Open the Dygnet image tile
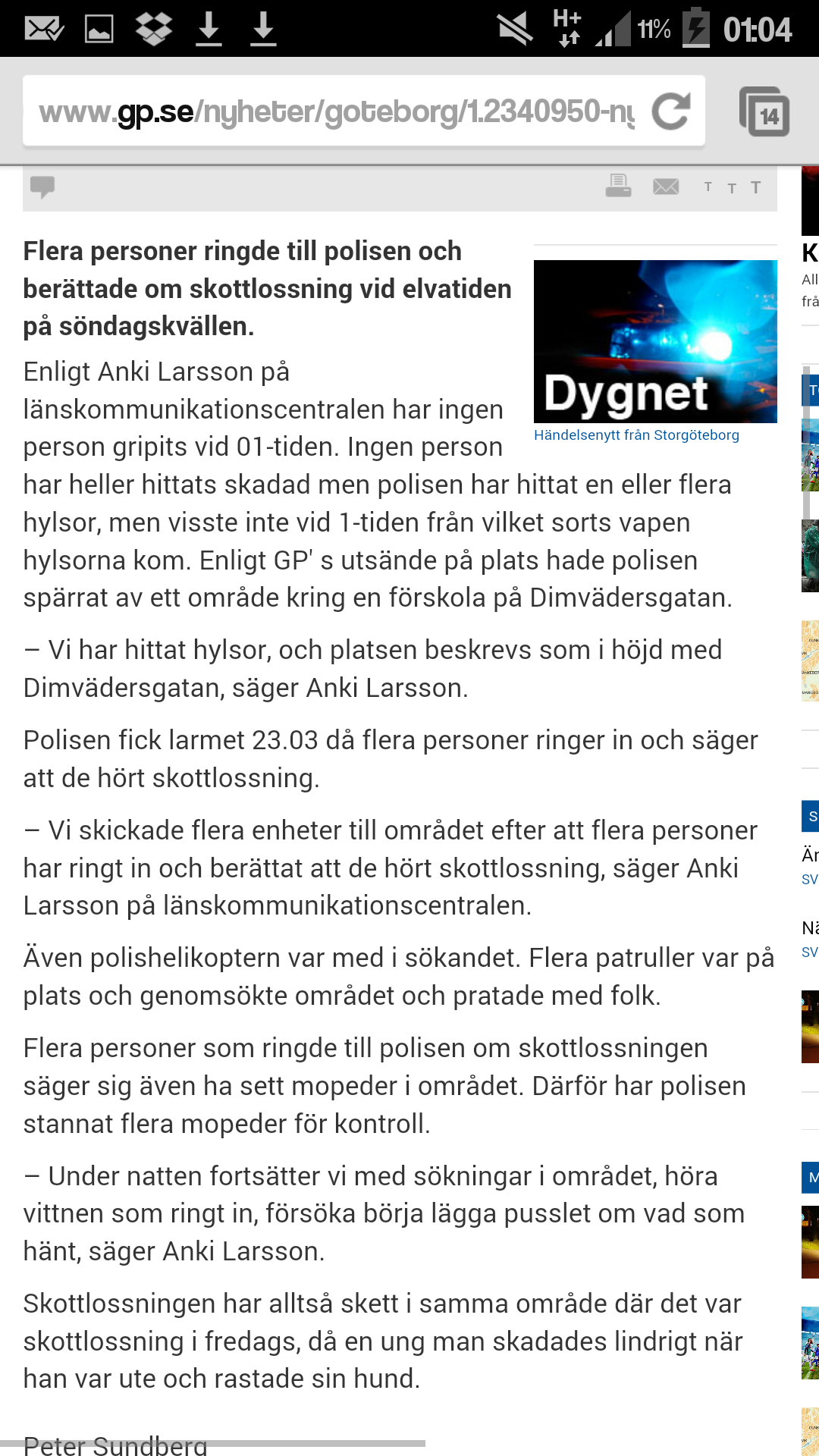The image size is (819, 1456). coord(655,341)
